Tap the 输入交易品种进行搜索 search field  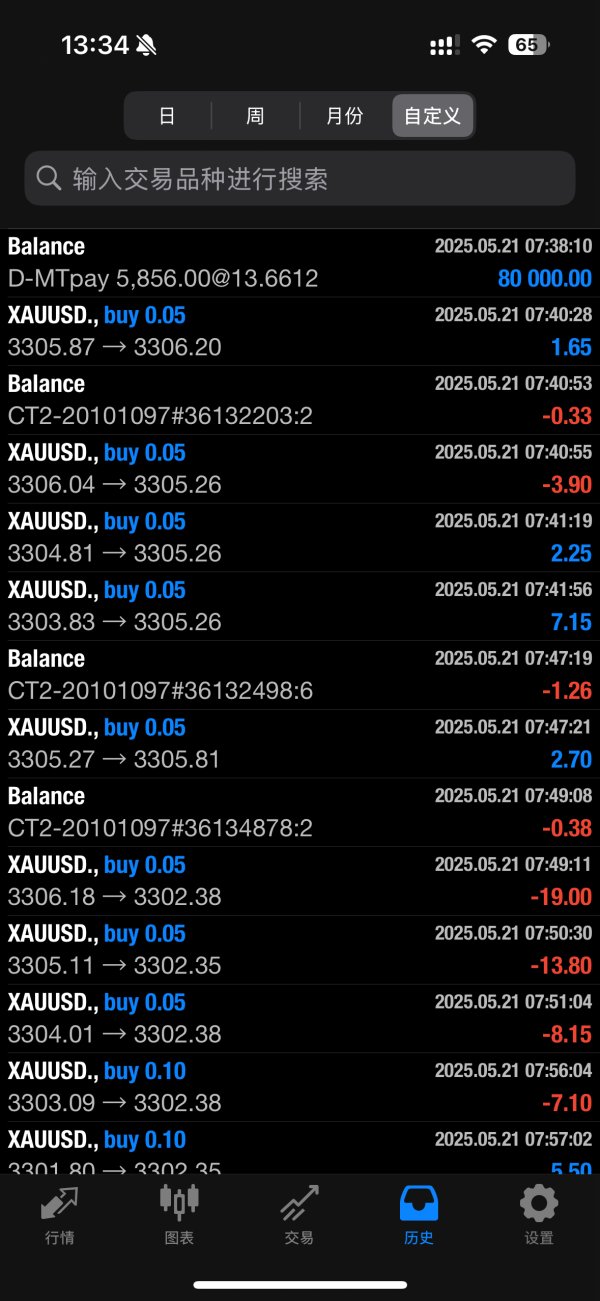pyautogui.click(x=300, y=179)
